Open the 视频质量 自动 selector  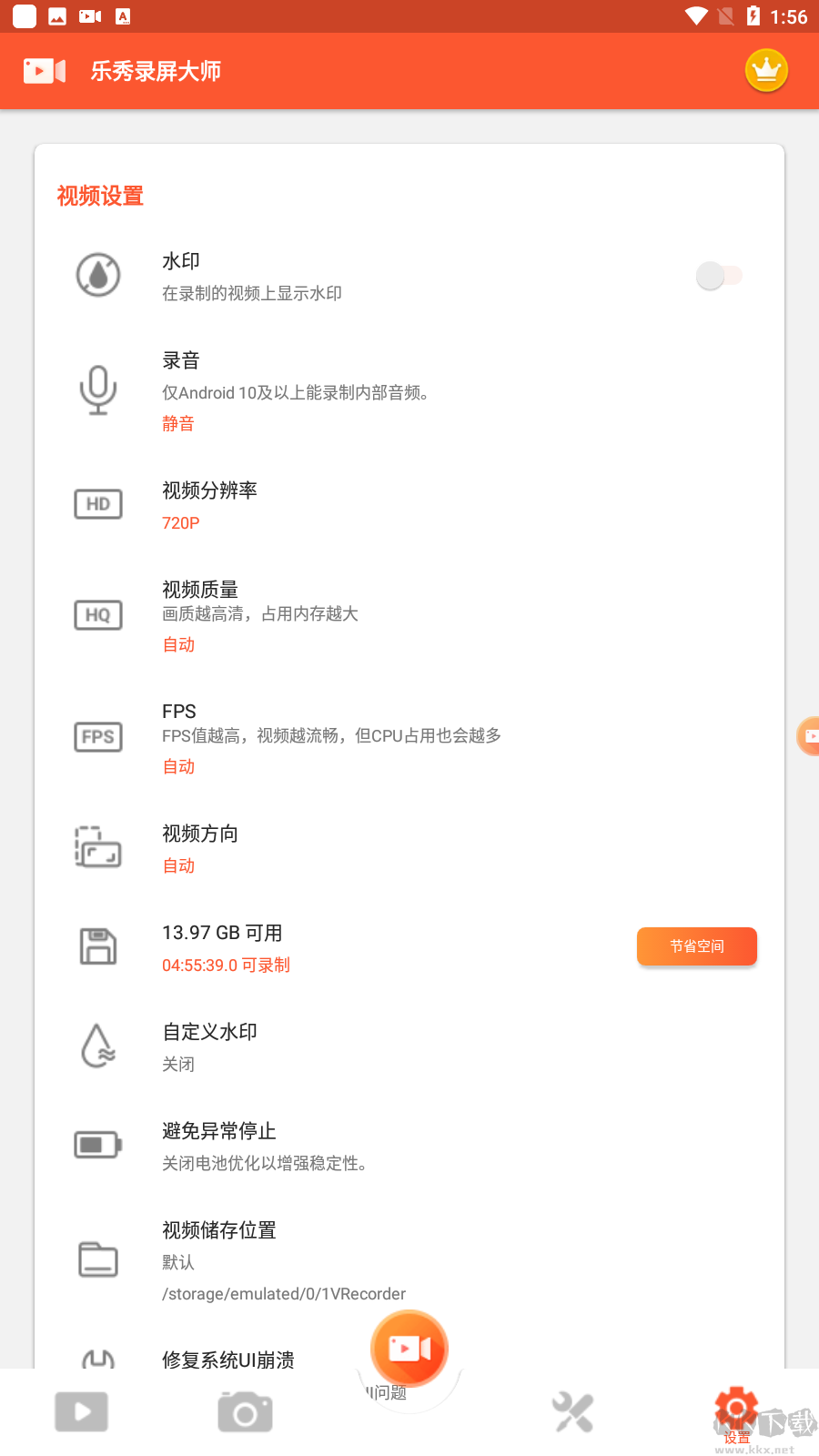(x=178, y=644)
